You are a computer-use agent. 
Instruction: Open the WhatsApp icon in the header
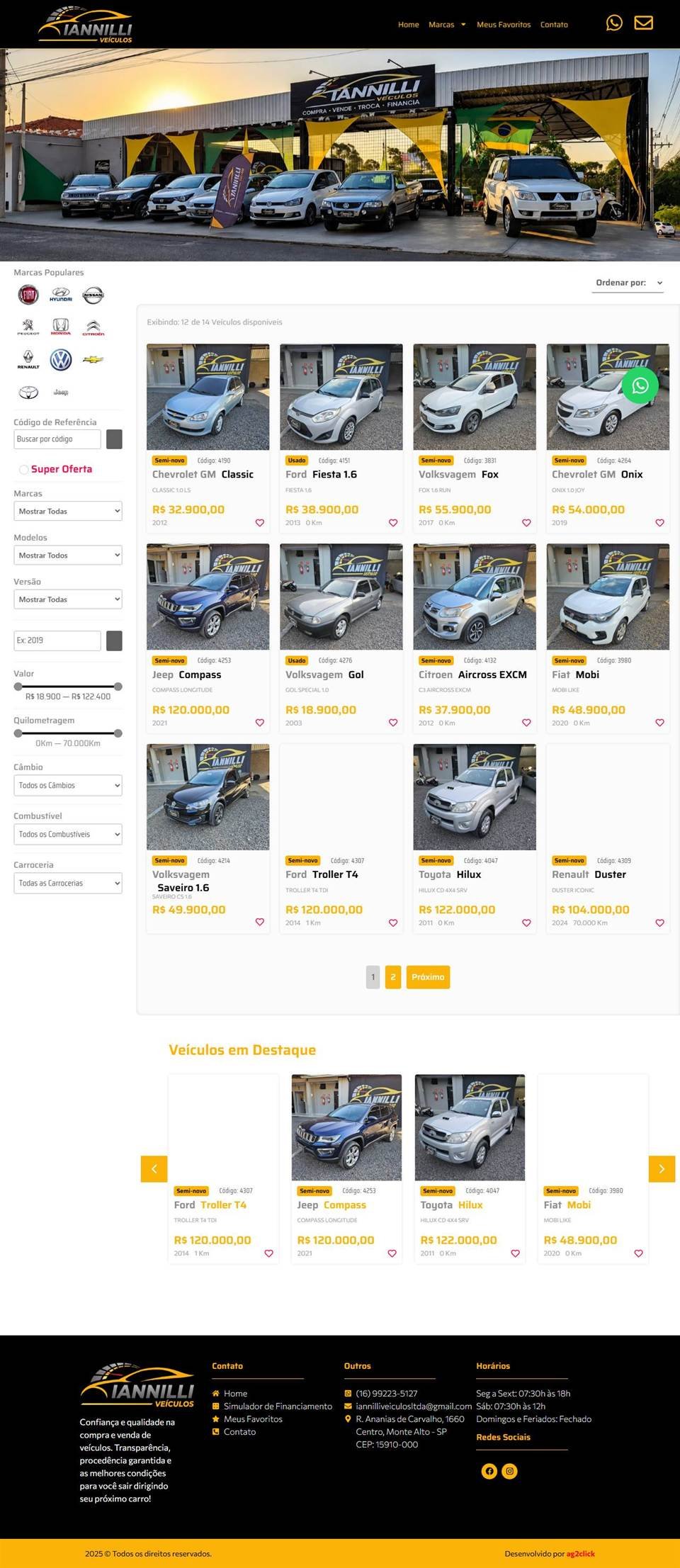coord(614,23)
